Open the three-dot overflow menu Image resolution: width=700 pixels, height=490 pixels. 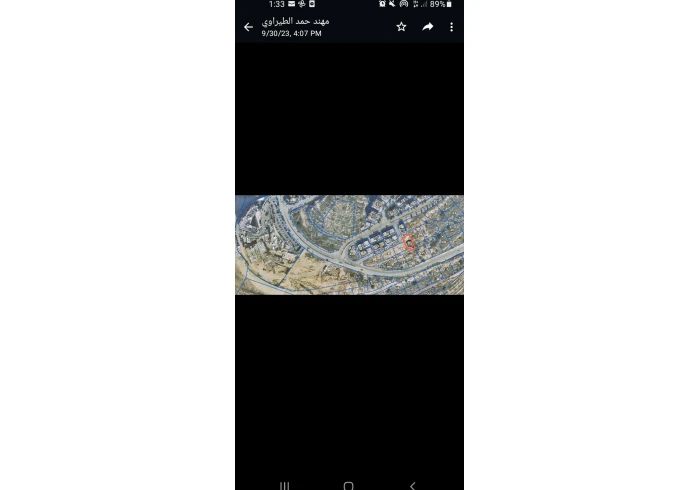451,27
